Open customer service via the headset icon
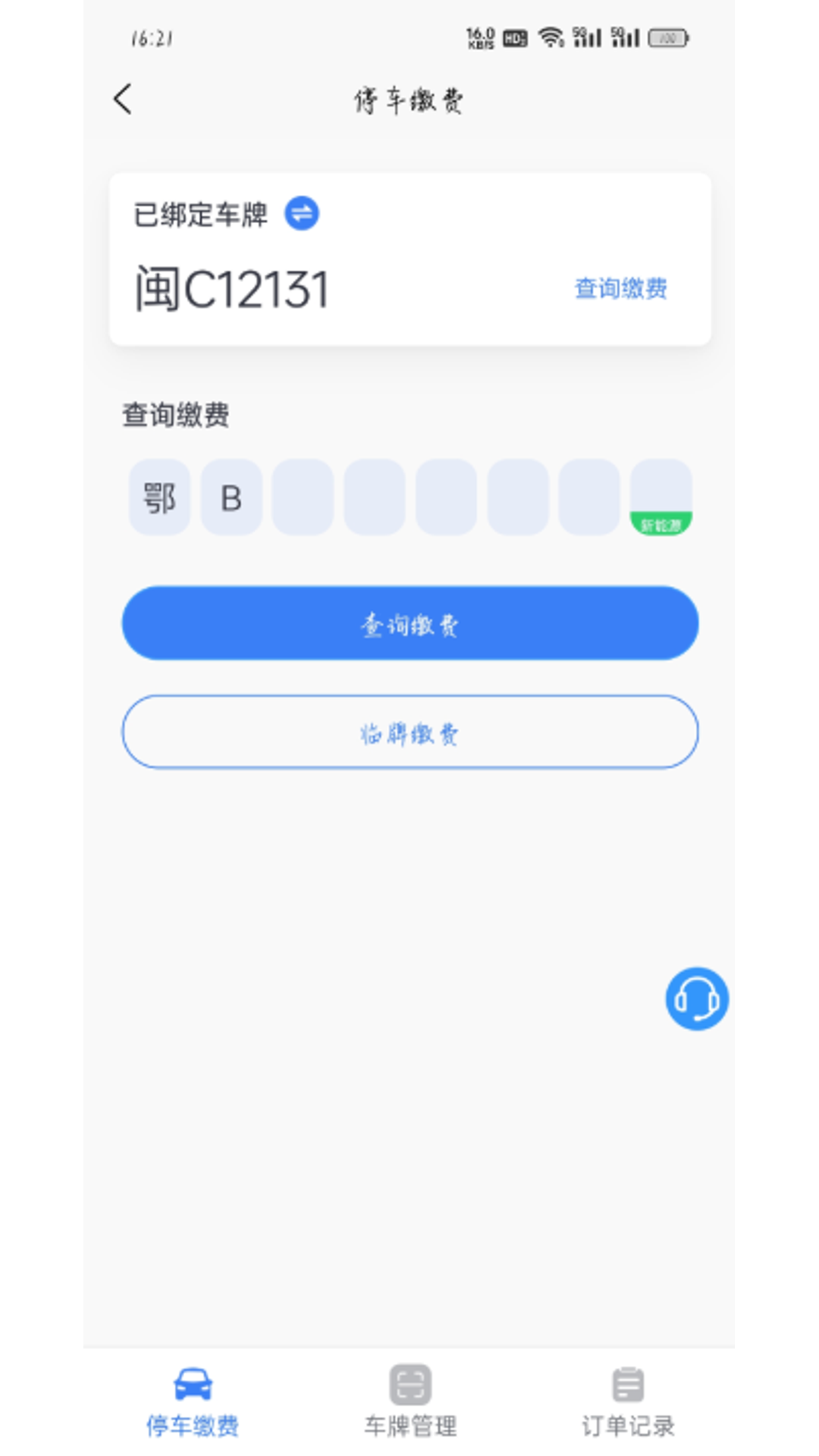819x1456 pixels. click(x=695, y=998)
